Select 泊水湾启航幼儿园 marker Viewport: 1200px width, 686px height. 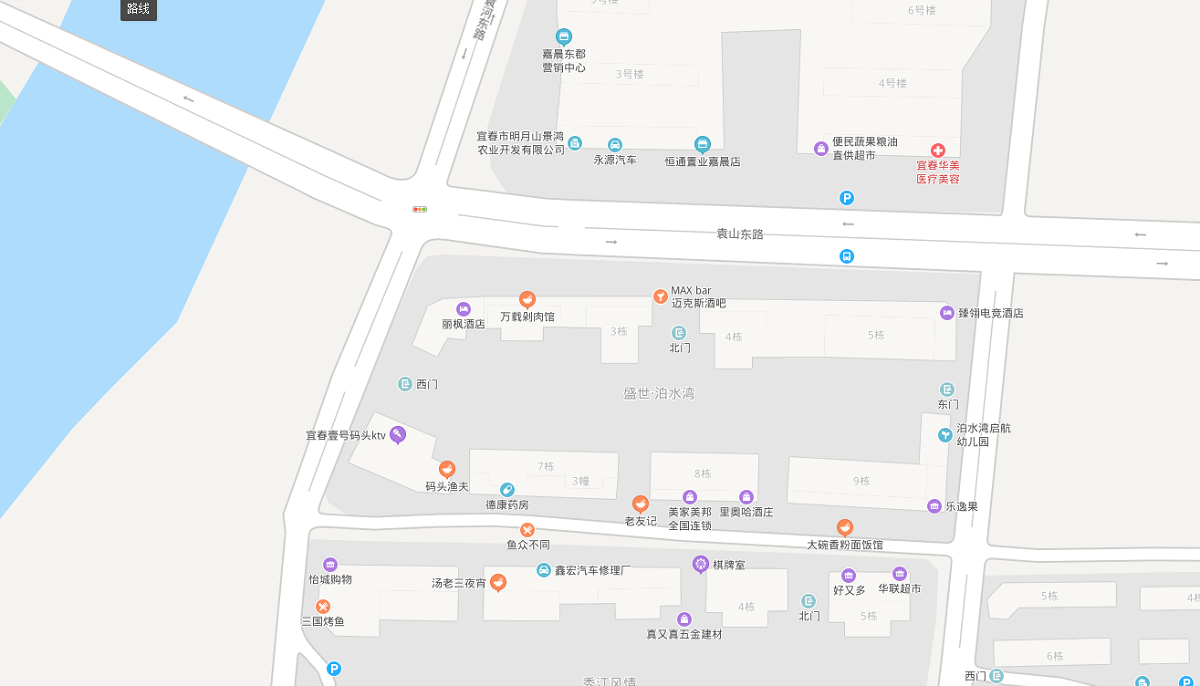click(945, 435)
